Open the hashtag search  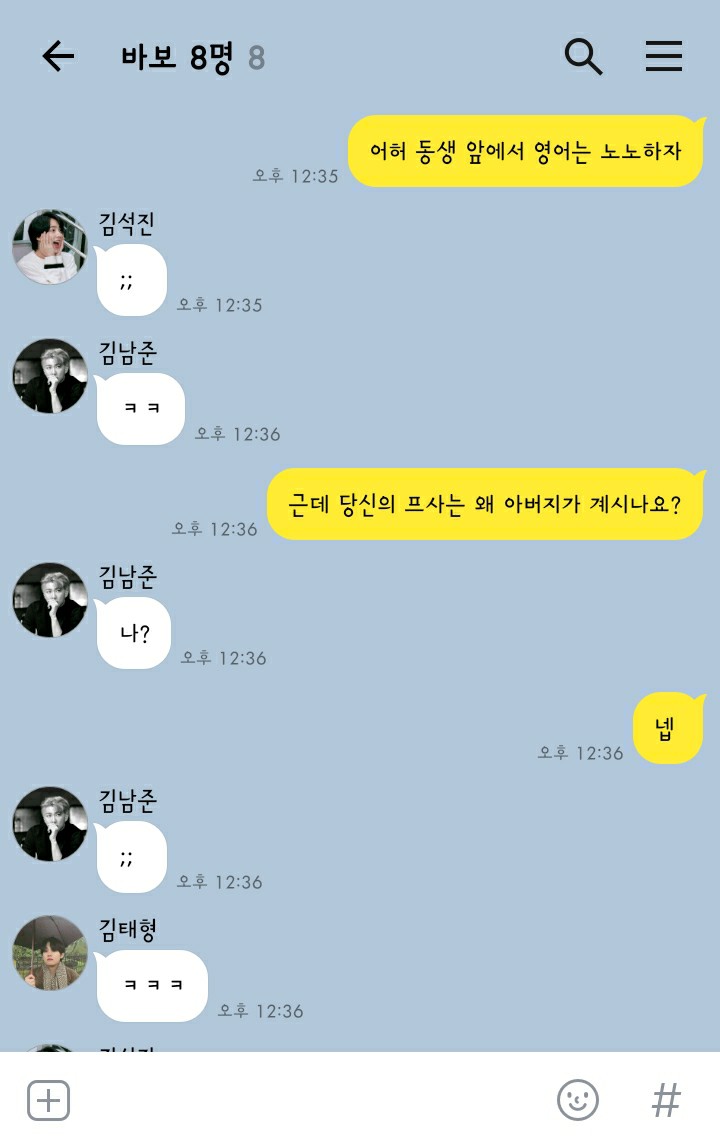tap(666, 1101)
